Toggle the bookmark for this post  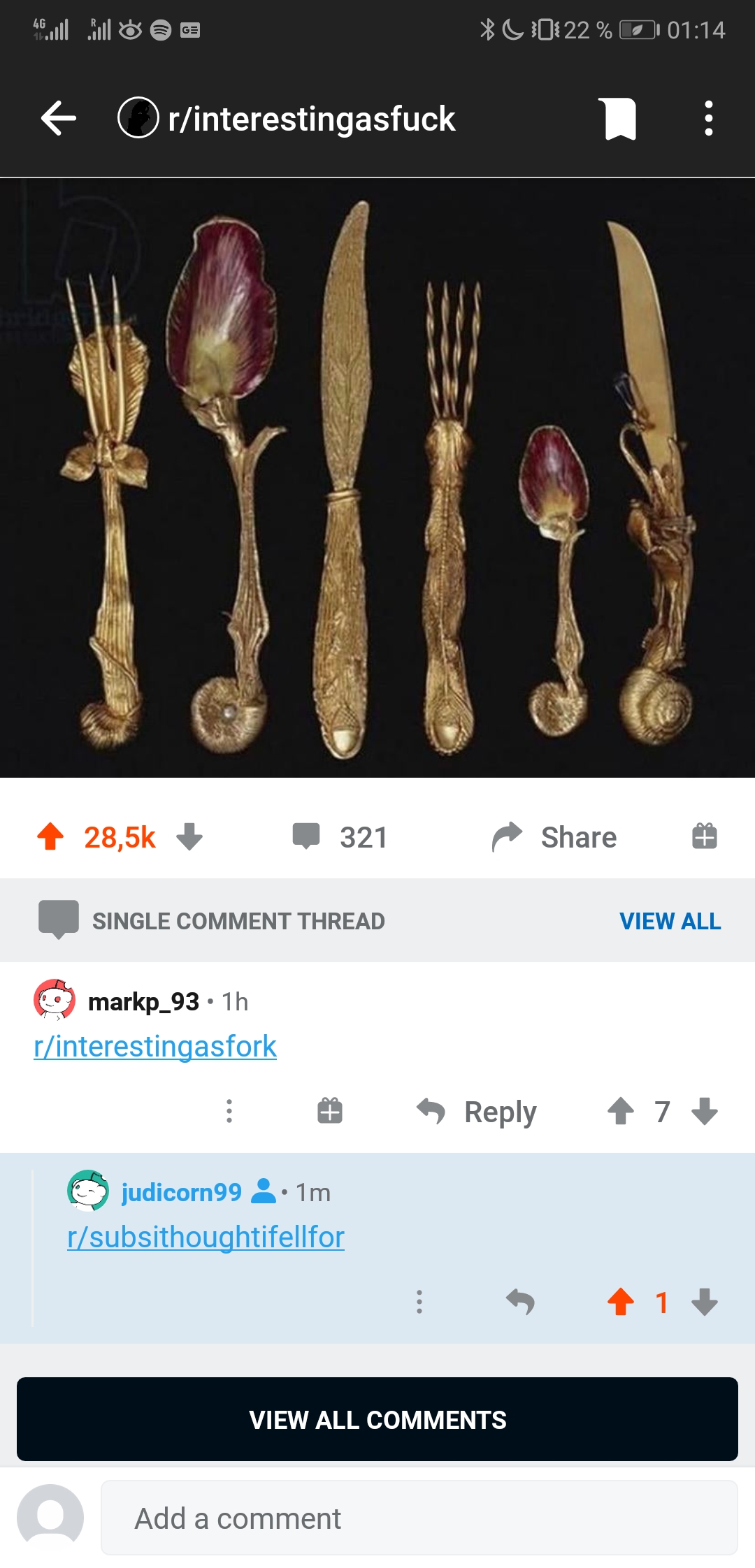click(619, 119)
